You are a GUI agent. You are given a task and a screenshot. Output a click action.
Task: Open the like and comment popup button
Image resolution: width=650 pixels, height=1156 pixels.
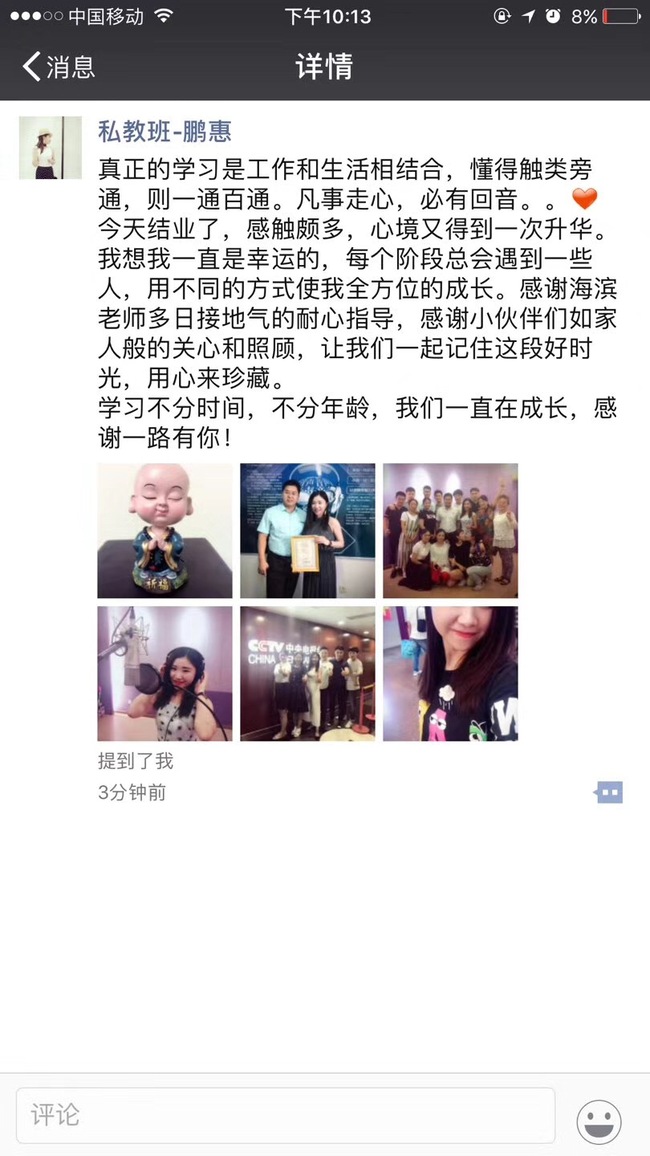(x=609, y=793)
